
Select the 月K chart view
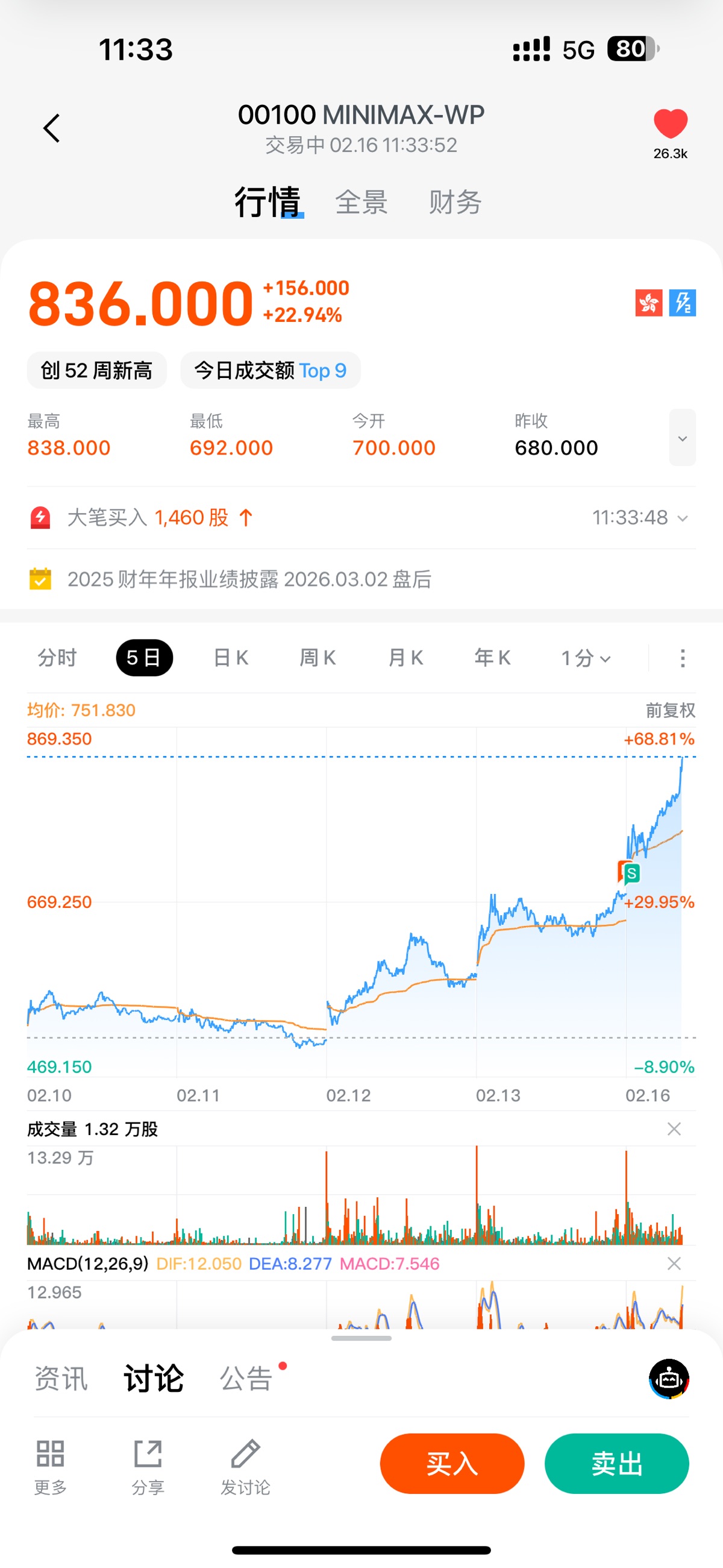tap(405, 658)
